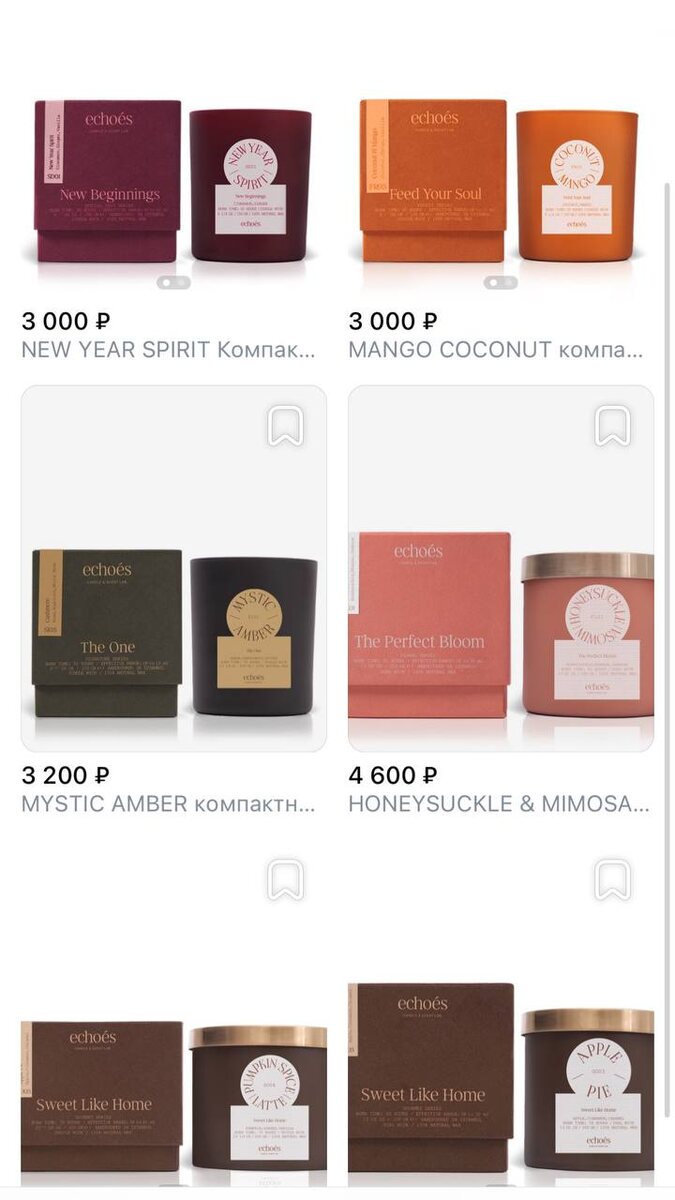Bookmark the Pumpkin Spice Latte candle

[x=285, y=880]
